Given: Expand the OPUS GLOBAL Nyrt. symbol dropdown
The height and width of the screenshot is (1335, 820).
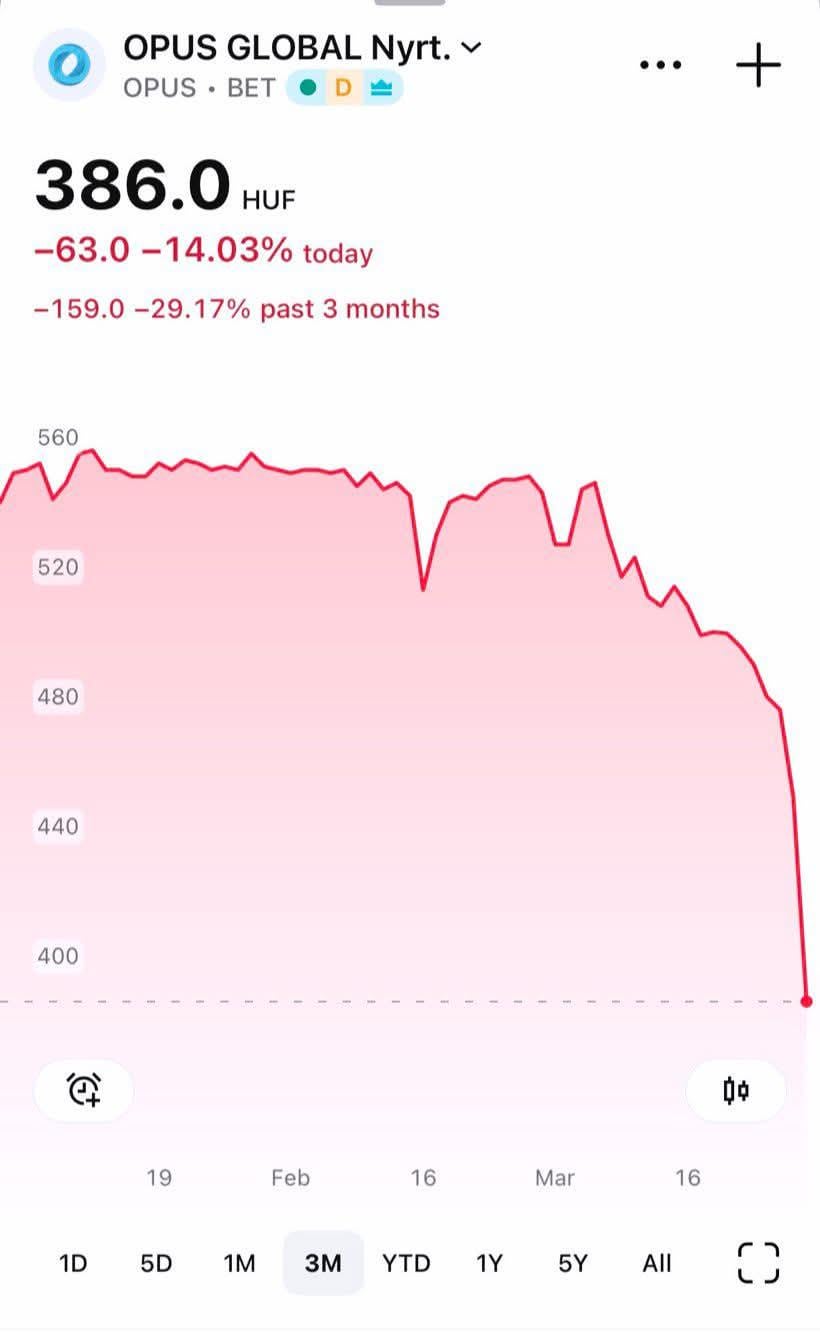Looking at the screenshot, I should click(472, 47).
